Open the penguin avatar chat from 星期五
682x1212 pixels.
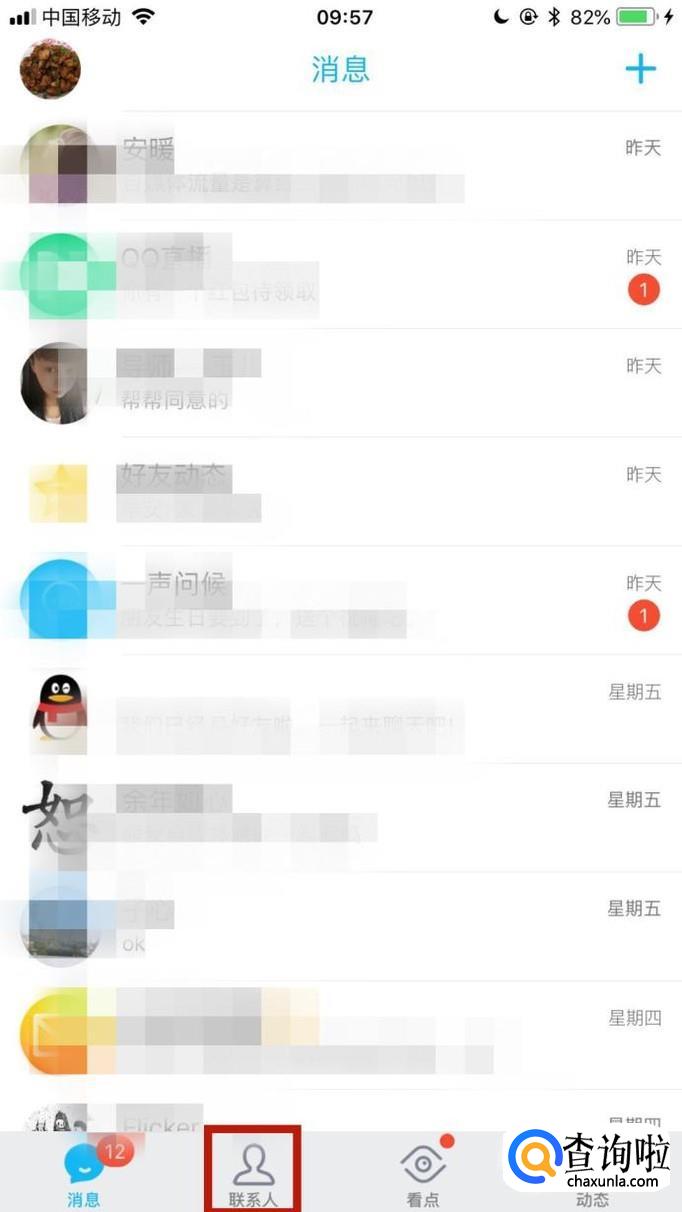coord(340,709)
